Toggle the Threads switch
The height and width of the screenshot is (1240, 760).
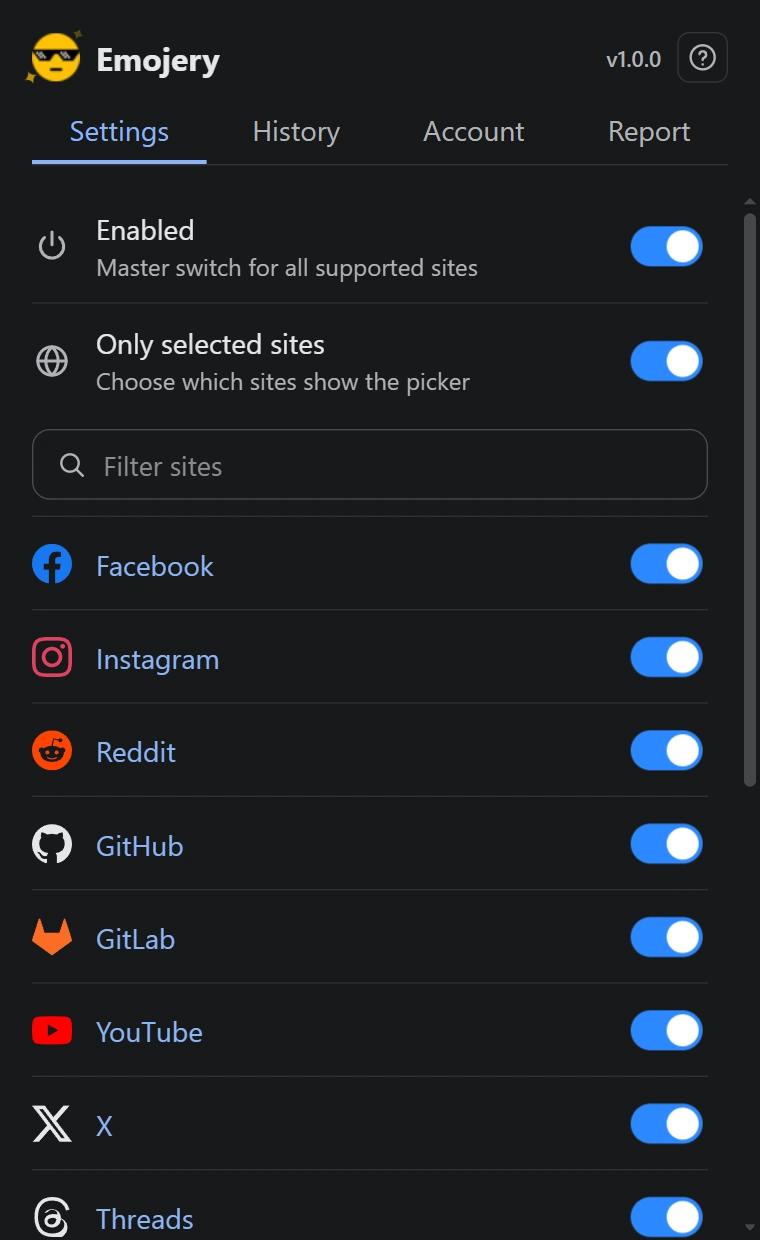[666, 1218]
